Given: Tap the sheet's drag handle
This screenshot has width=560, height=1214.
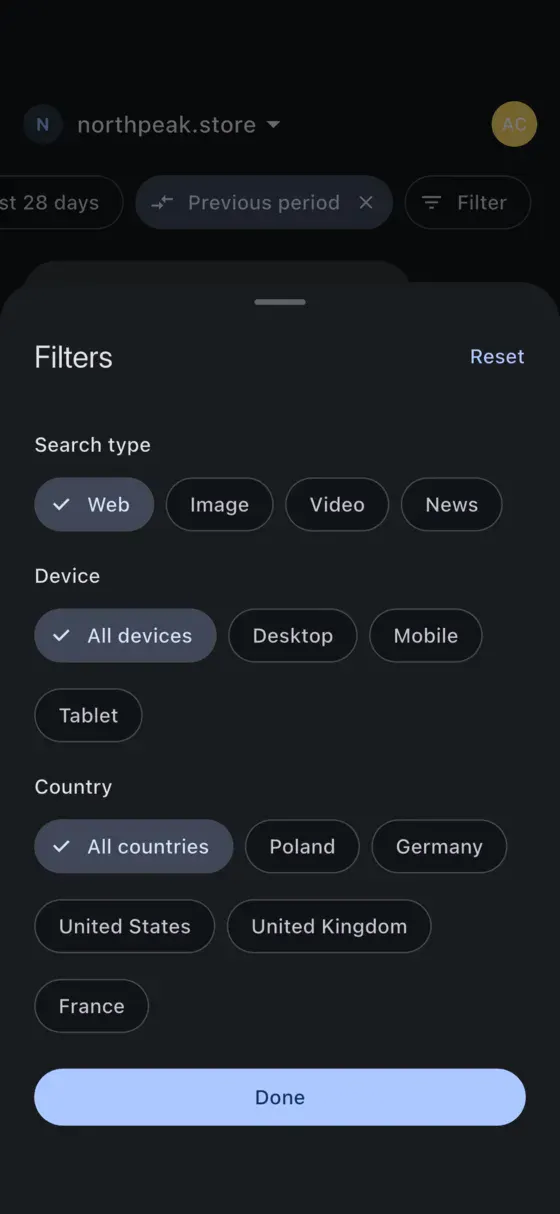Looking at the screenshot, I should pos(280,302).
